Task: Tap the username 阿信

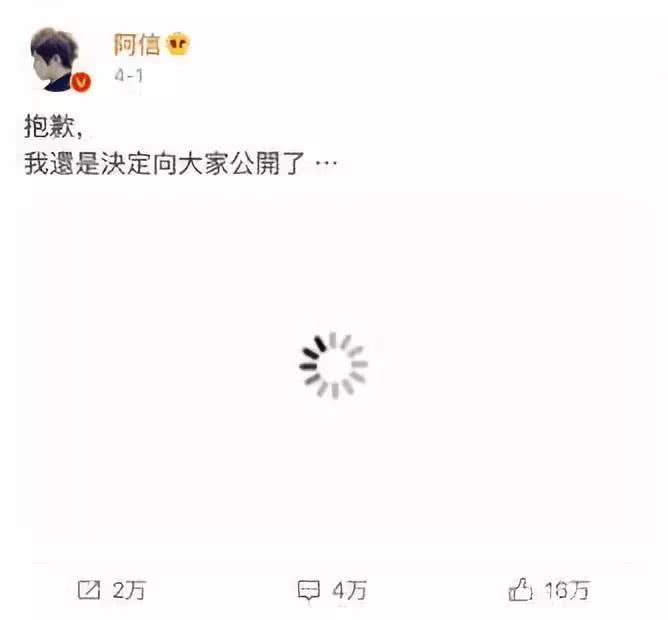Action: [136, 44]
